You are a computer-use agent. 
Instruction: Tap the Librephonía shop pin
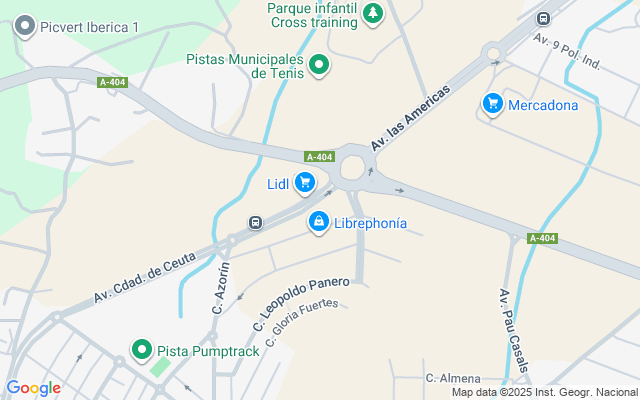pyautogui.click(x=319, y=222)
